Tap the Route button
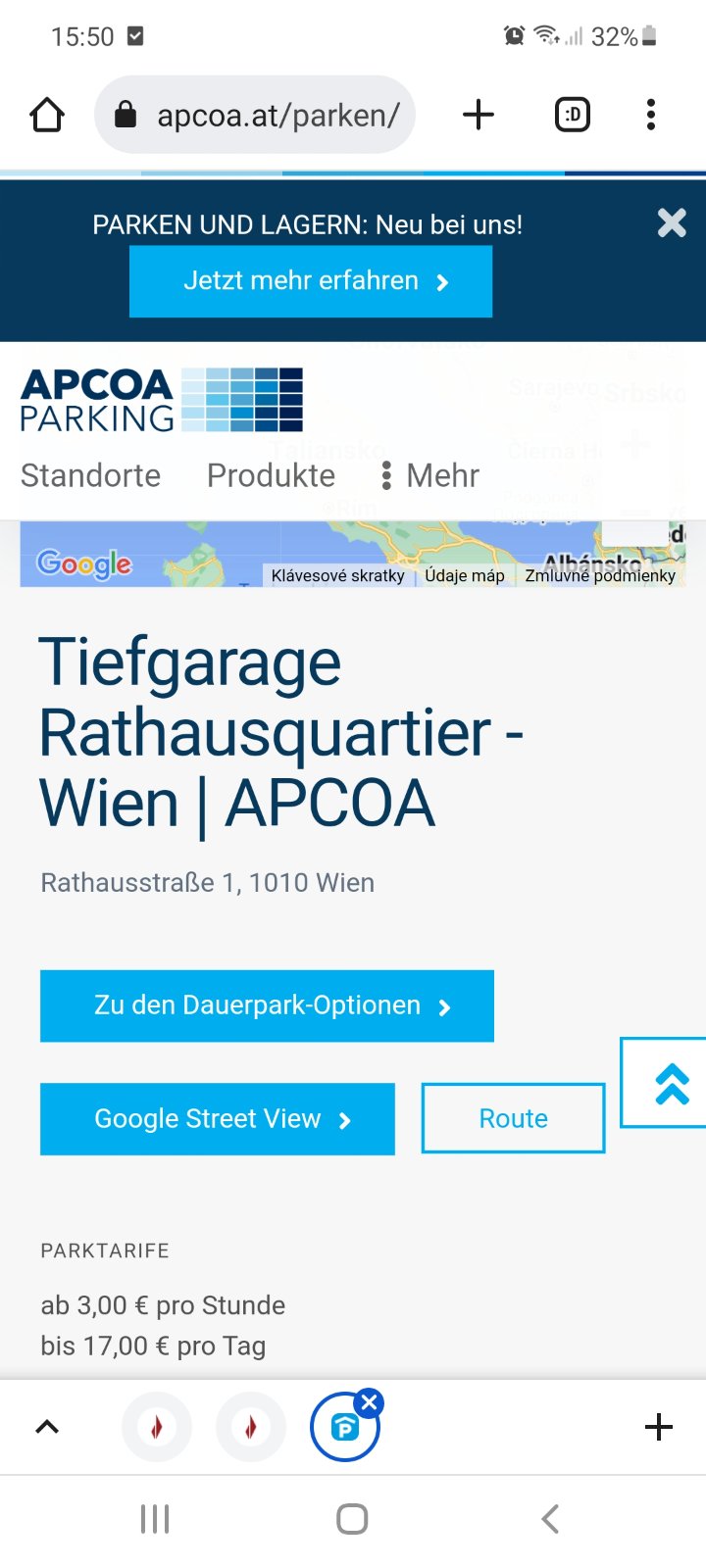The height and width of the screenshot is (1568, 706). [513, 1118]
